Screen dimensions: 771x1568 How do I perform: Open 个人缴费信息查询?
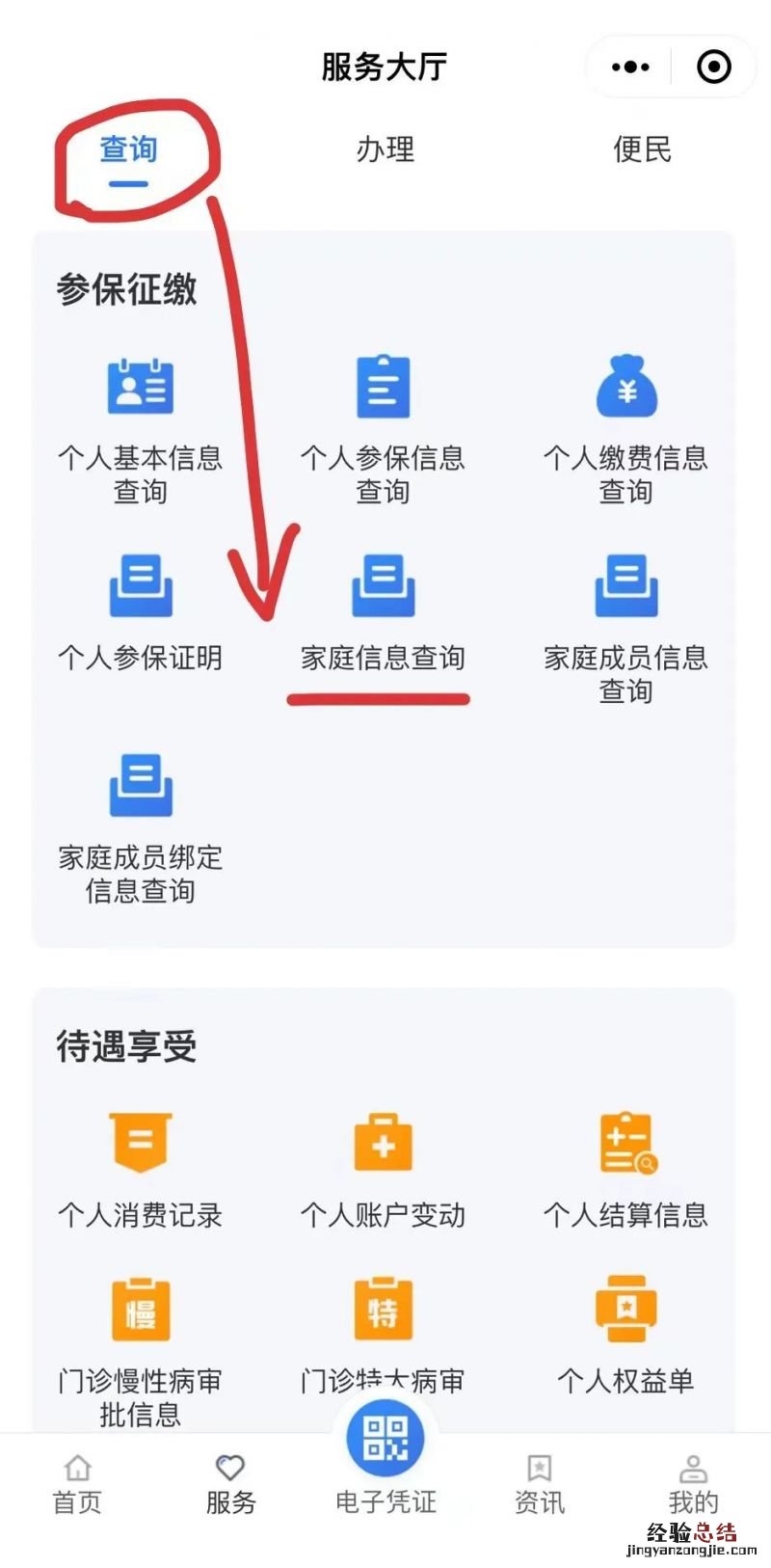click(x=625, y=424)
